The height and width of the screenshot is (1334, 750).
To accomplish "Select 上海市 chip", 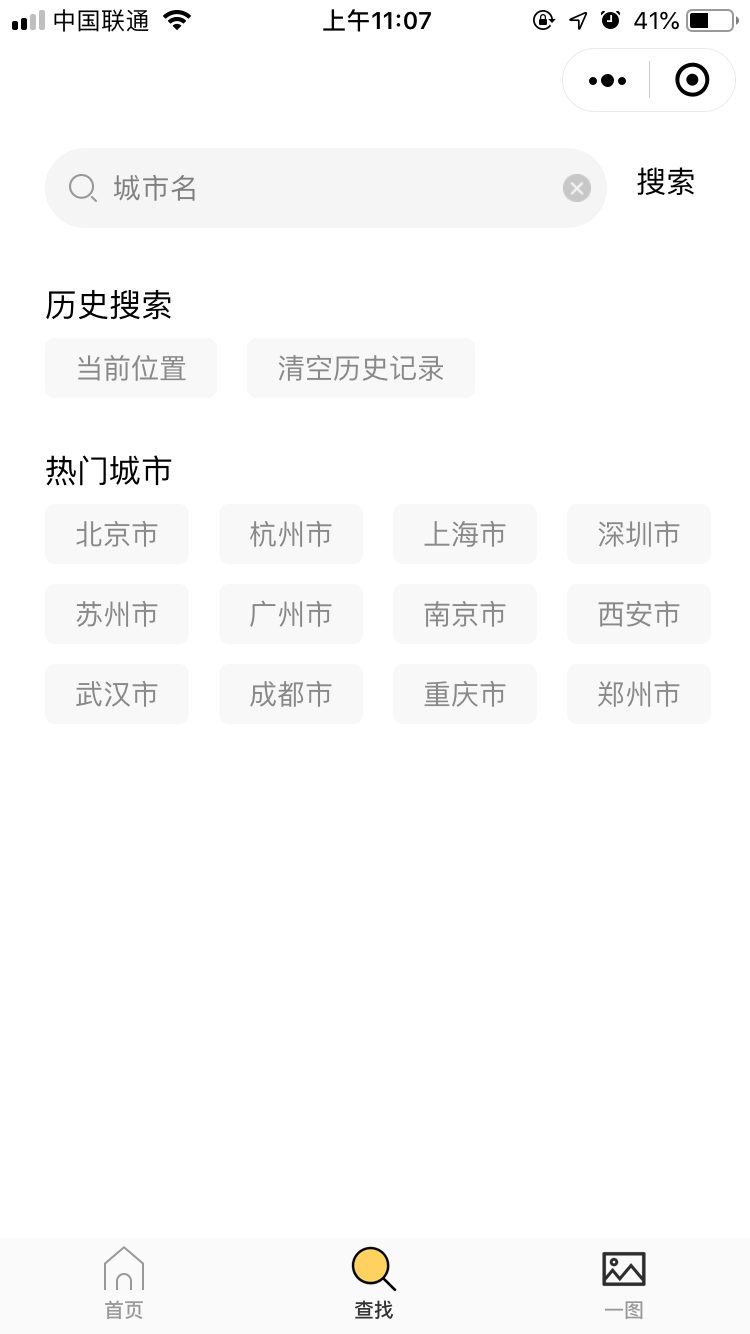I will pyautogui.click(x=465, y=534).
